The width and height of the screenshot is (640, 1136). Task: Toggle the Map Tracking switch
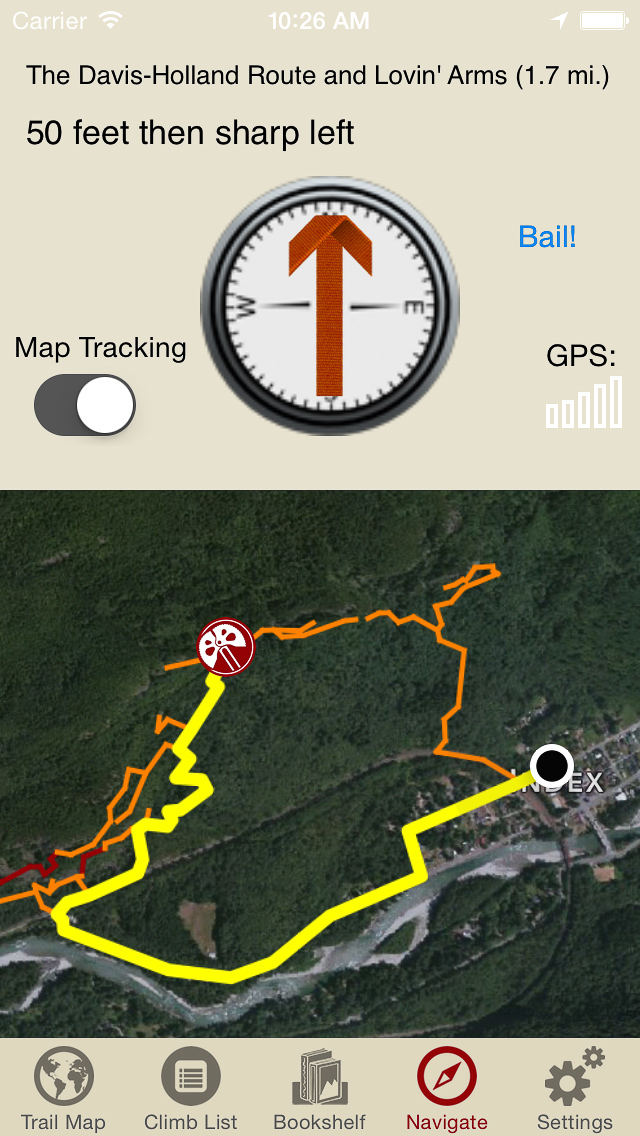click(x=85, y=405)
